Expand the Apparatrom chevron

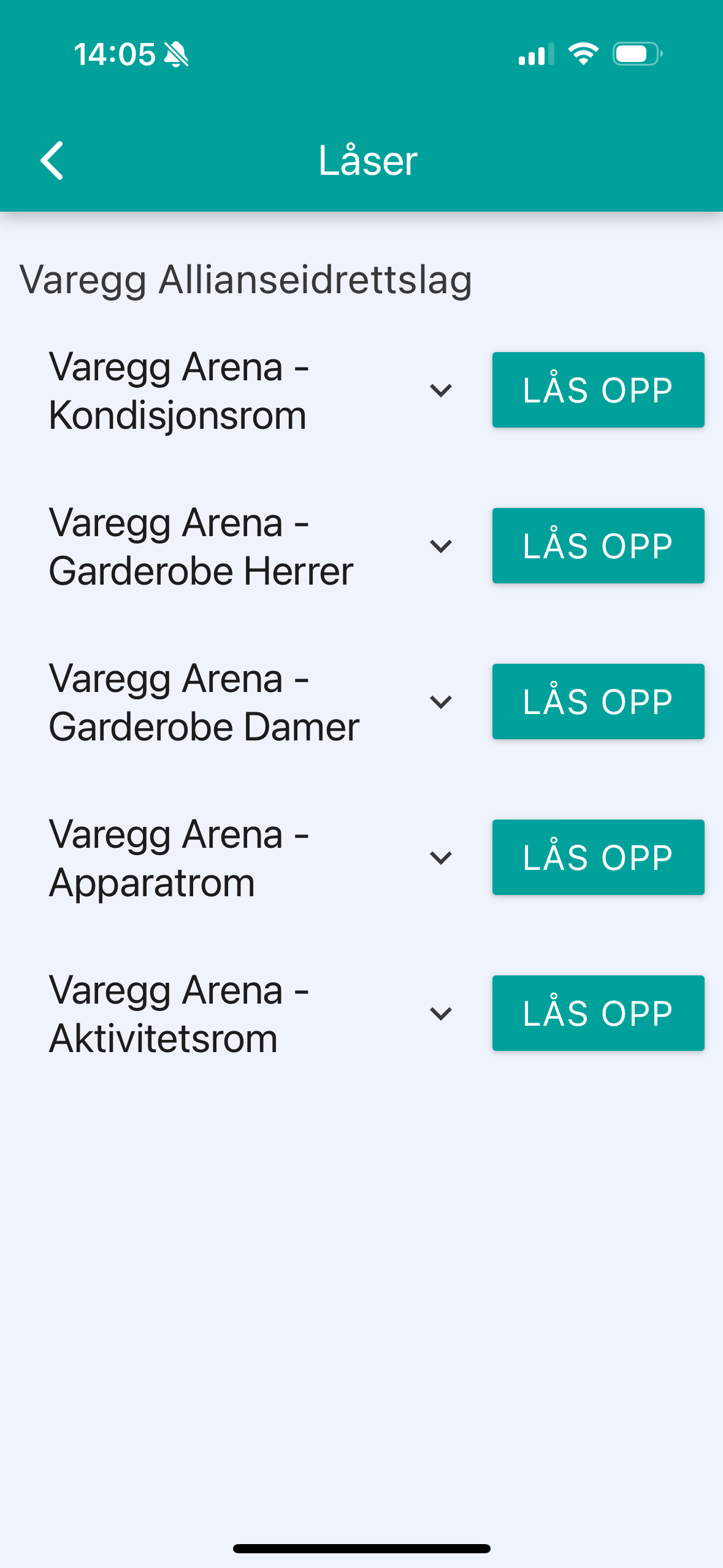click(441, 858)
